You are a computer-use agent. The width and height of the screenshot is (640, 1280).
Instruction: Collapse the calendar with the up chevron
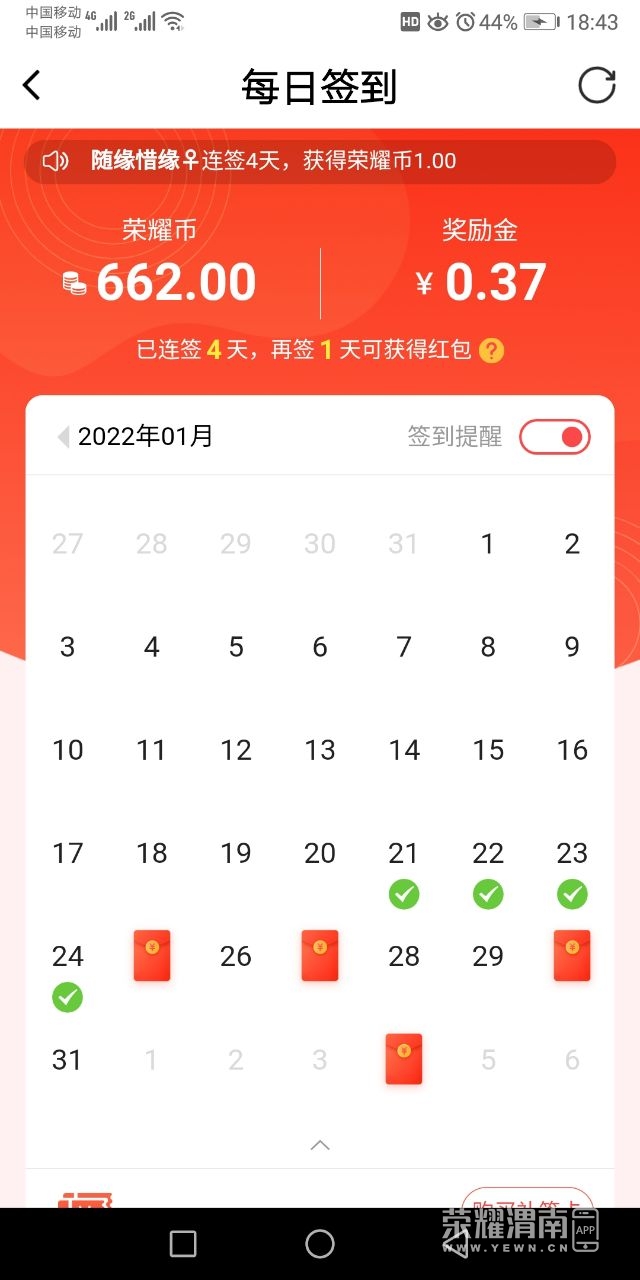[320, 1145]
